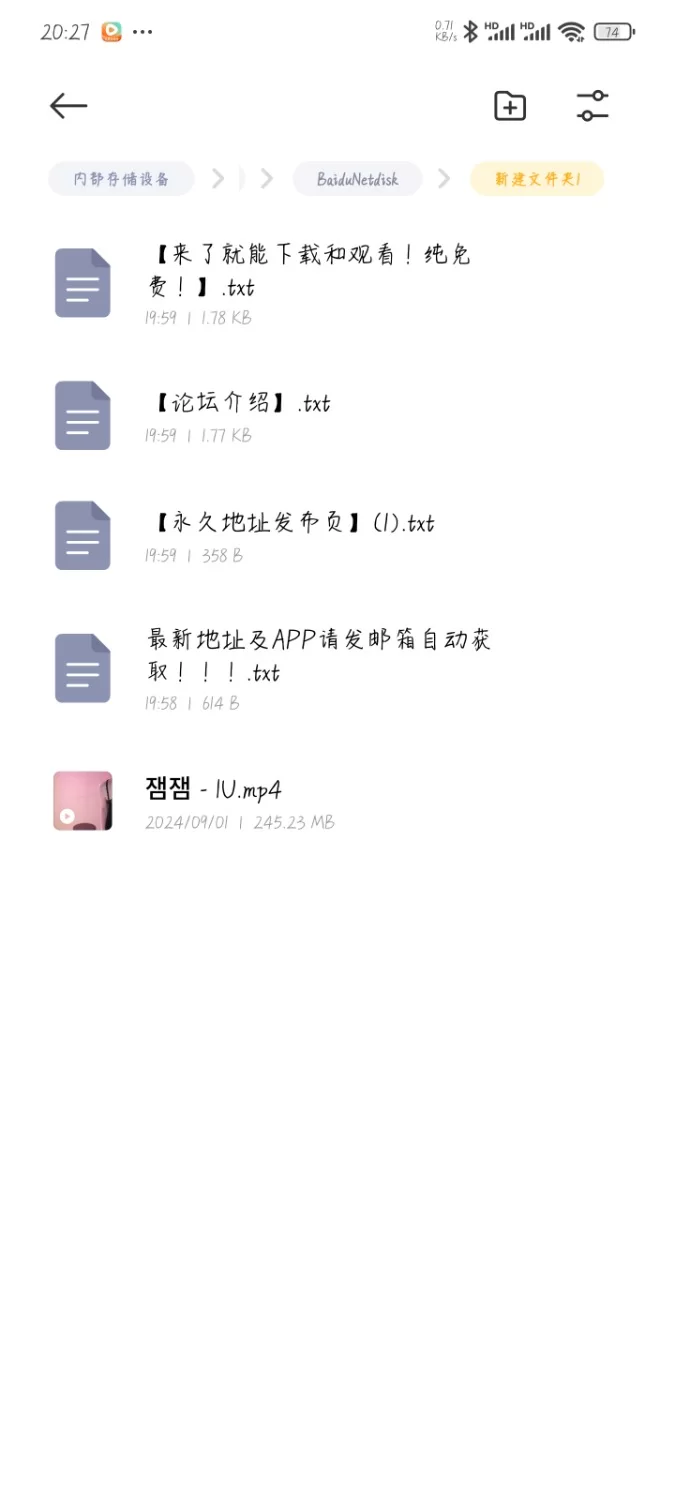The height and width of the screenshot is (1500, 675).
Task: Open the sort and filter settings icon
Action: pos(593,106)
